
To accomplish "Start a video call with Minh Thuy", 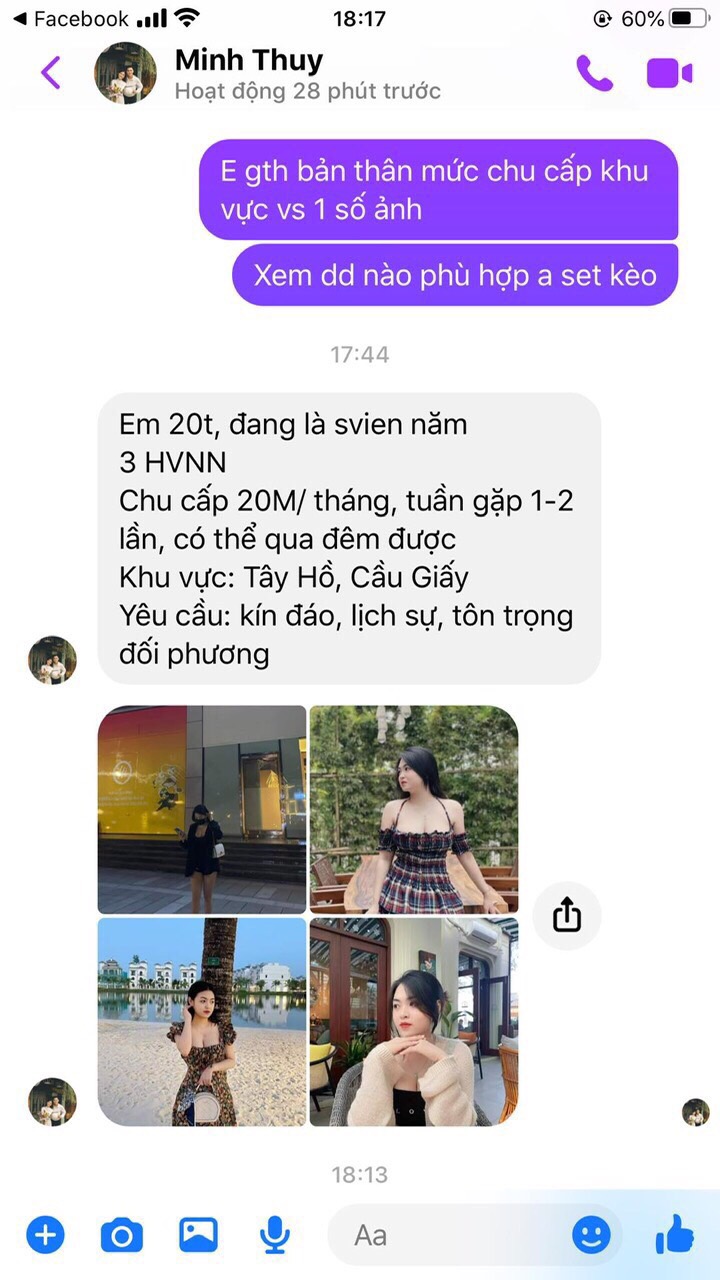I will [x=669, y=73].
